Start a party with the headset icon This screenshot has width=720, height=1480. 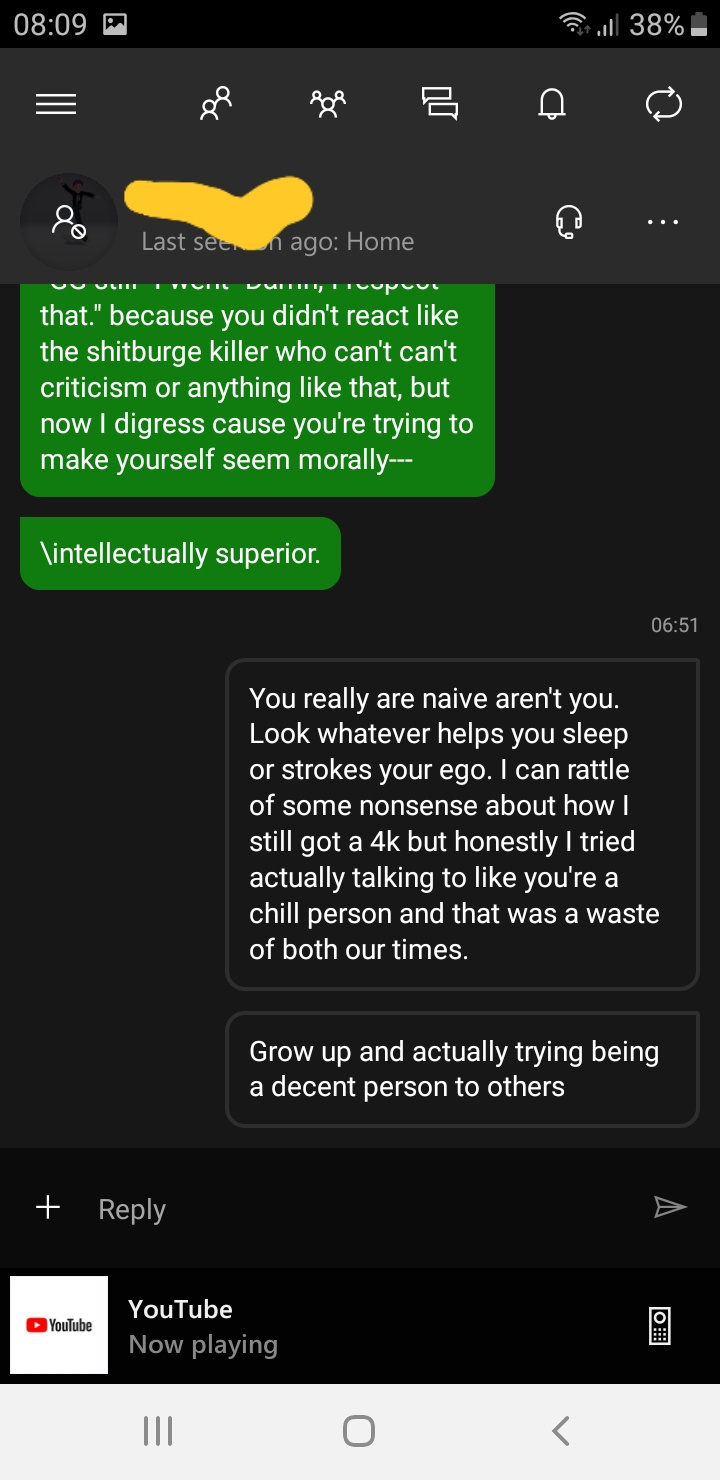[568, 221]
